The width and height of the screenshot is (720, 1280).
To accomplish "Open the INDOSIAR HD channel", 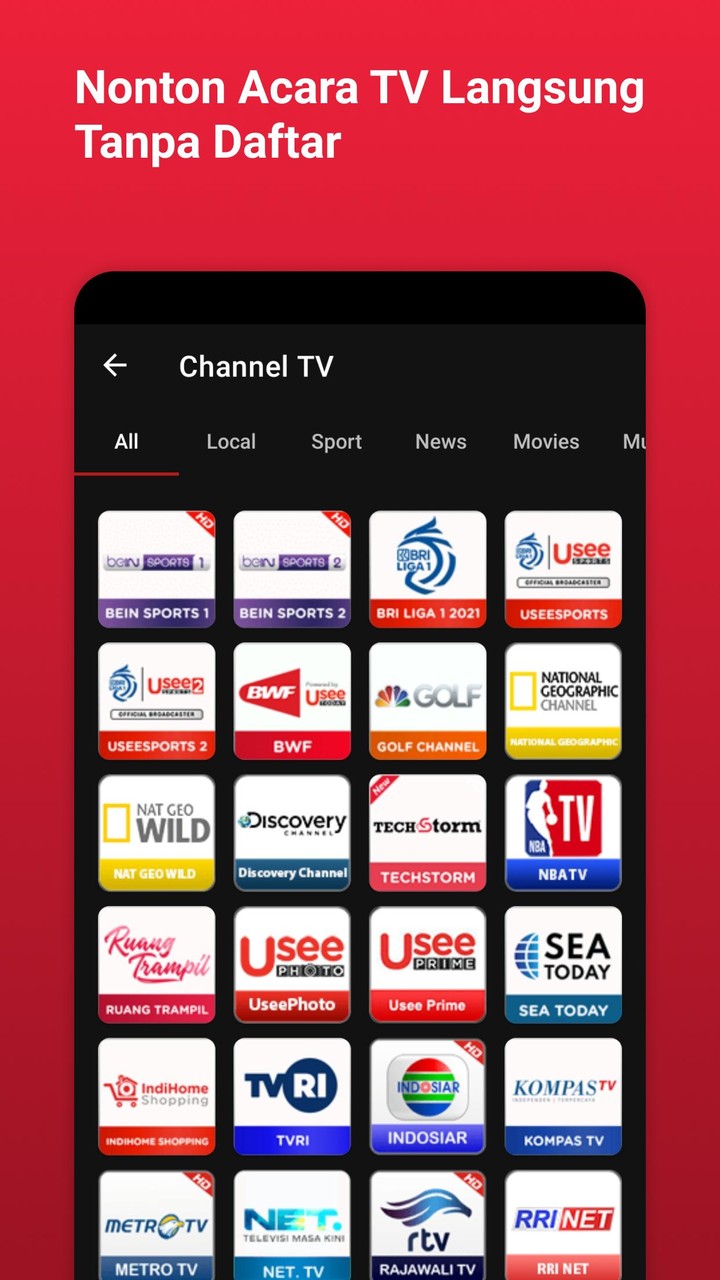I will coord(427,1095).
